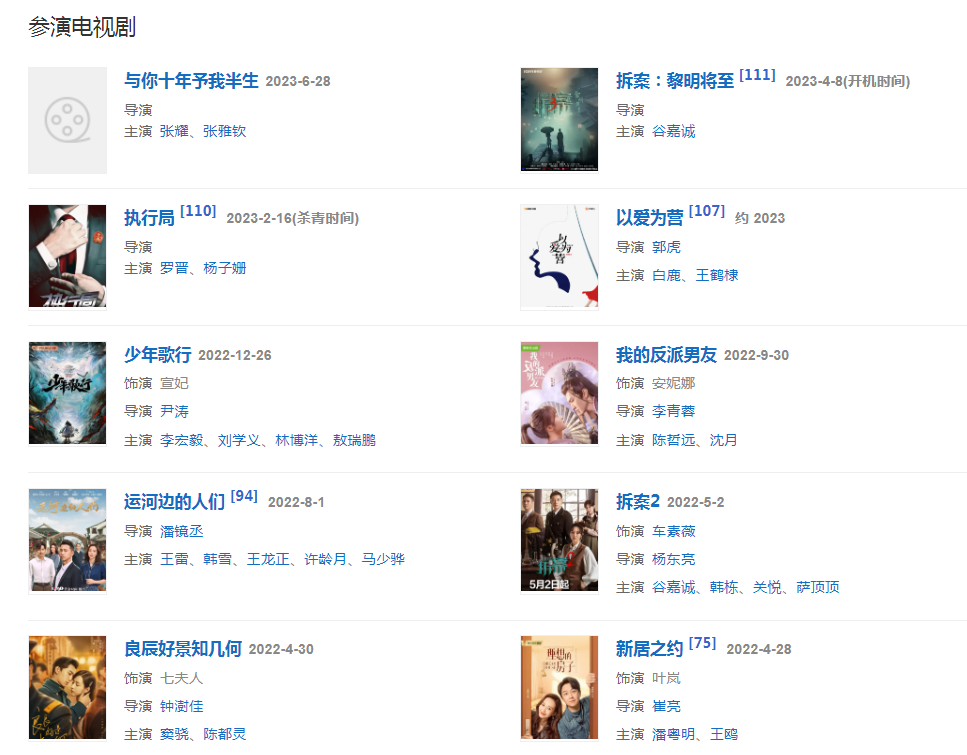This screenshot has height=755, width=967.
Task: View actress 沈月's page
Action: [x=724, y=440]
